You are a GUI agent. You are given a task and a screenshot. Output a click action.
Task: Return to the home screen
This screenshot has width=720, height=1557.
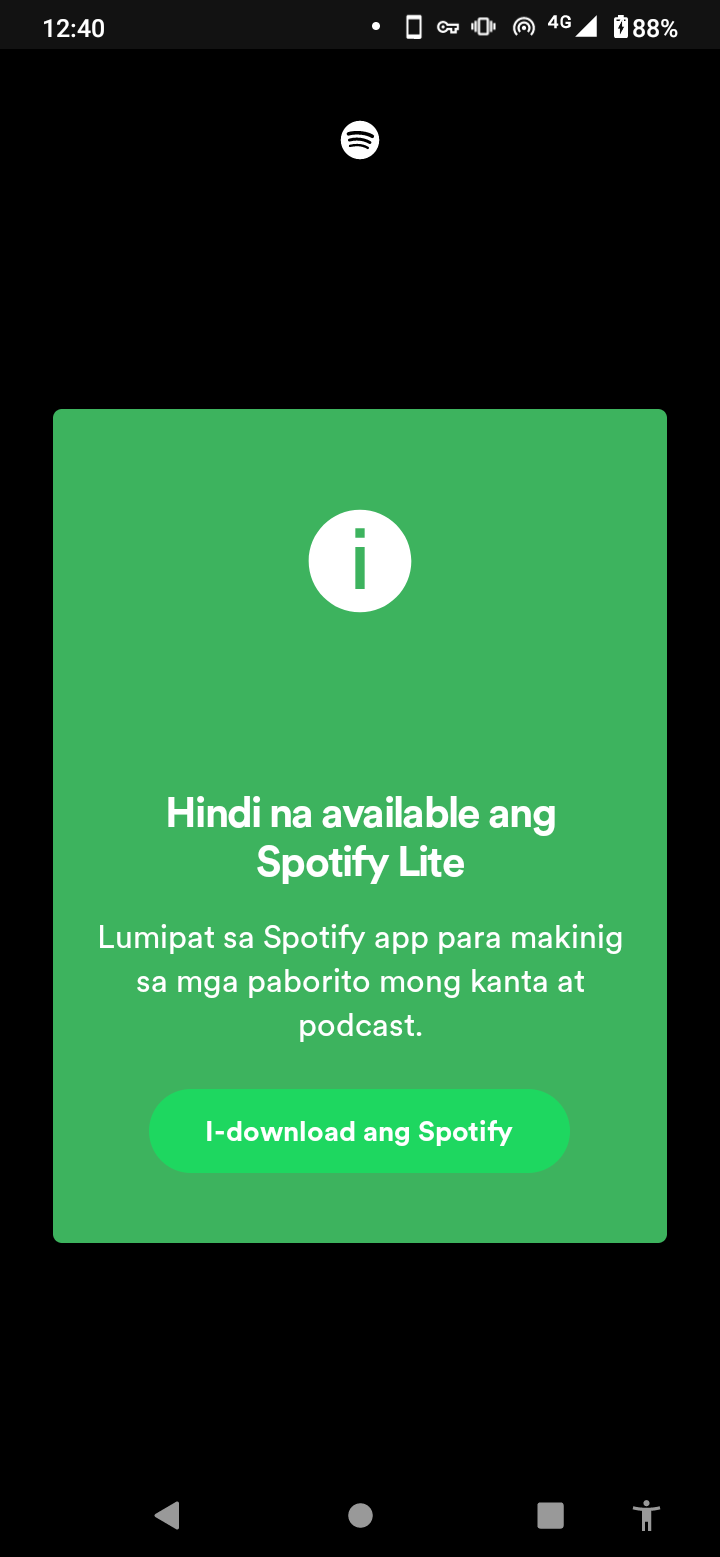360,1515
